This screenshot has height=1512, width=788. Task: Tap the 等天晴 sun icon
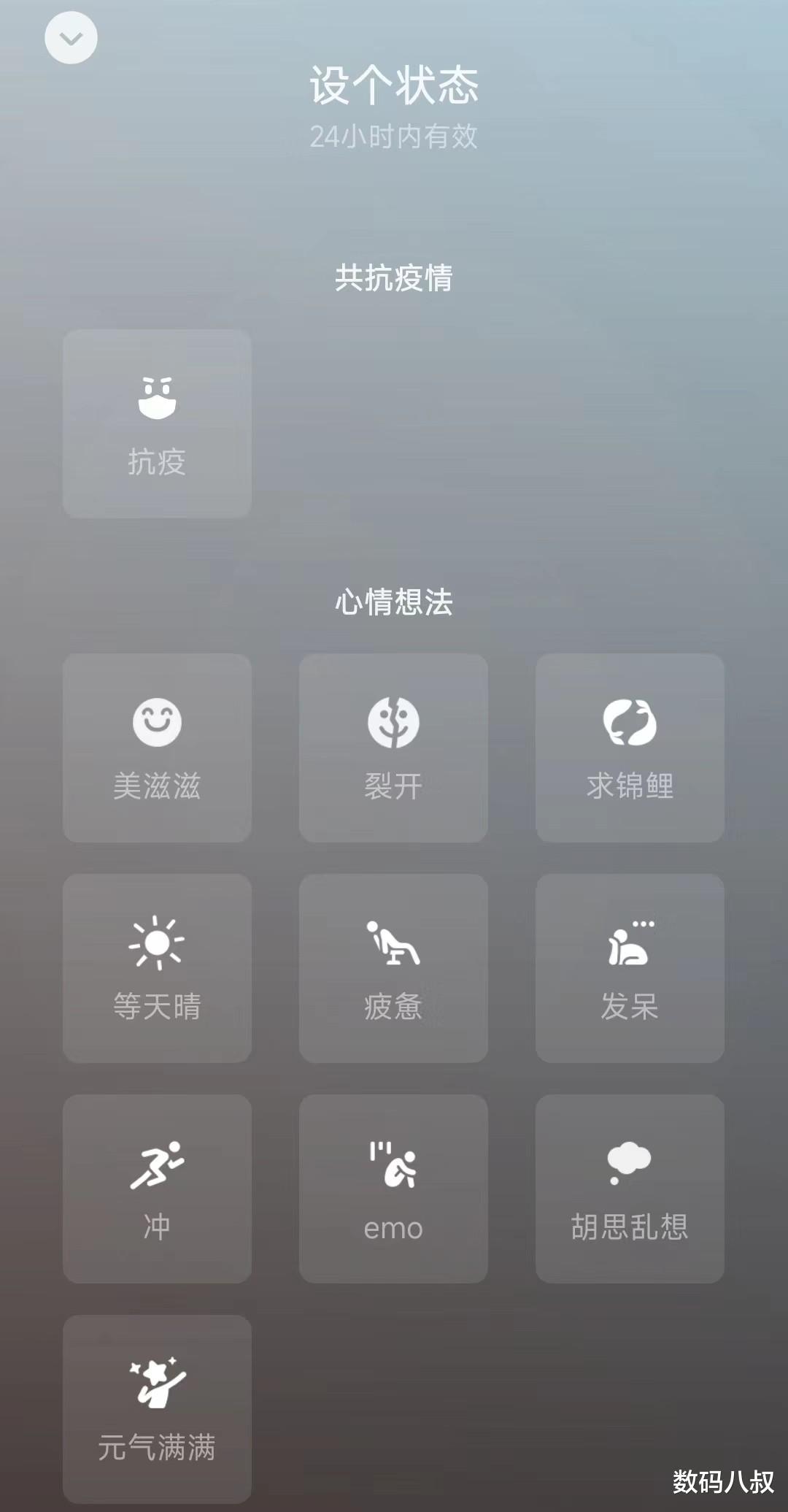pyautogui.click(x=156, y=944)
